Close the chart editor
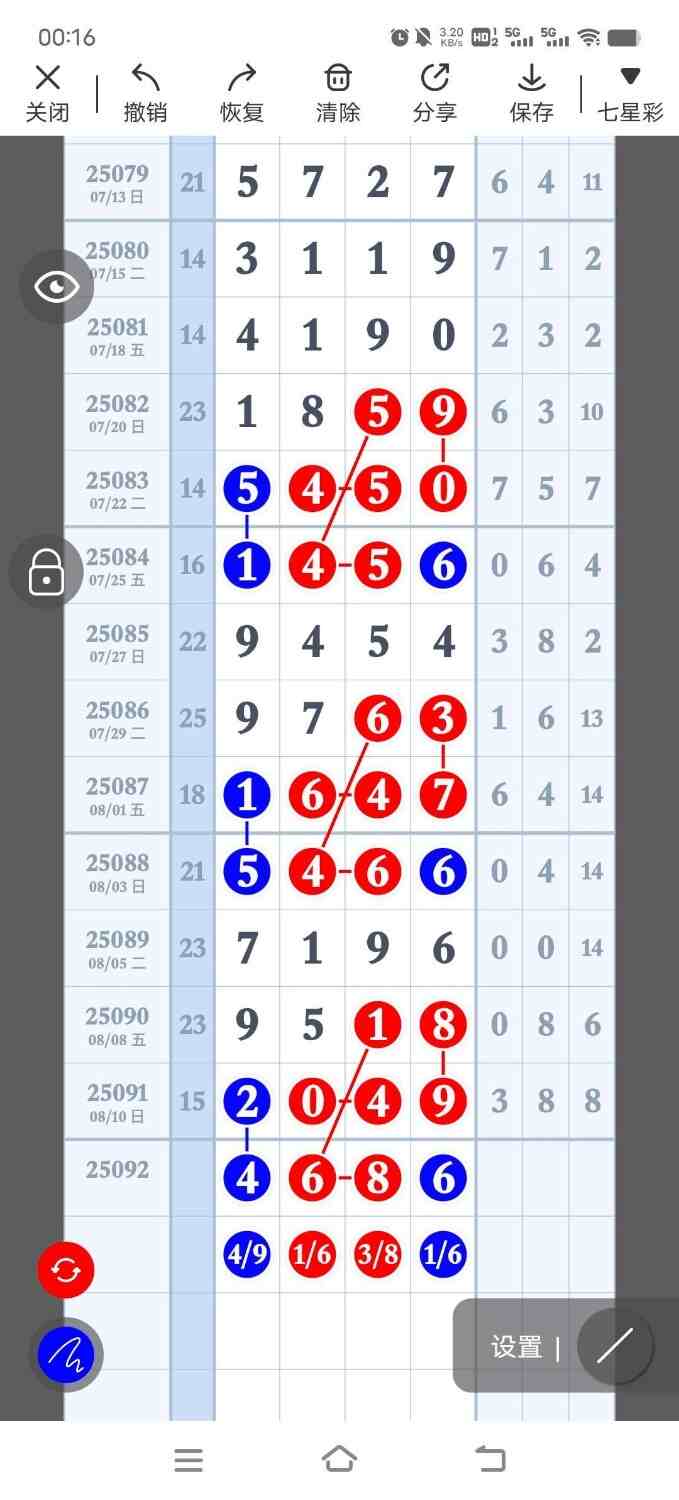This screenshot has width=679, height=1500. (x=47, y=93)
